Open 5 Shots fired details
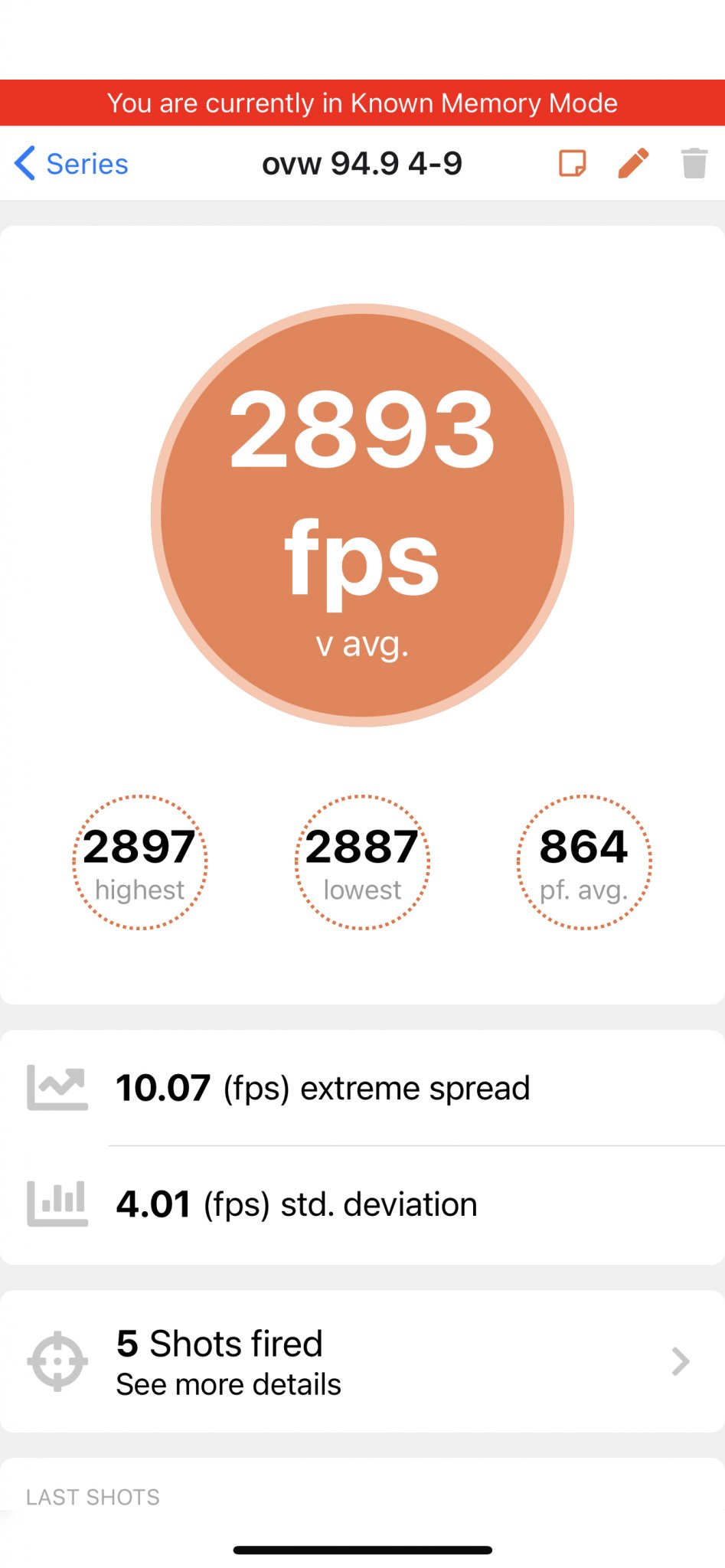725x1568 pixels. (x=362, y=1362)
